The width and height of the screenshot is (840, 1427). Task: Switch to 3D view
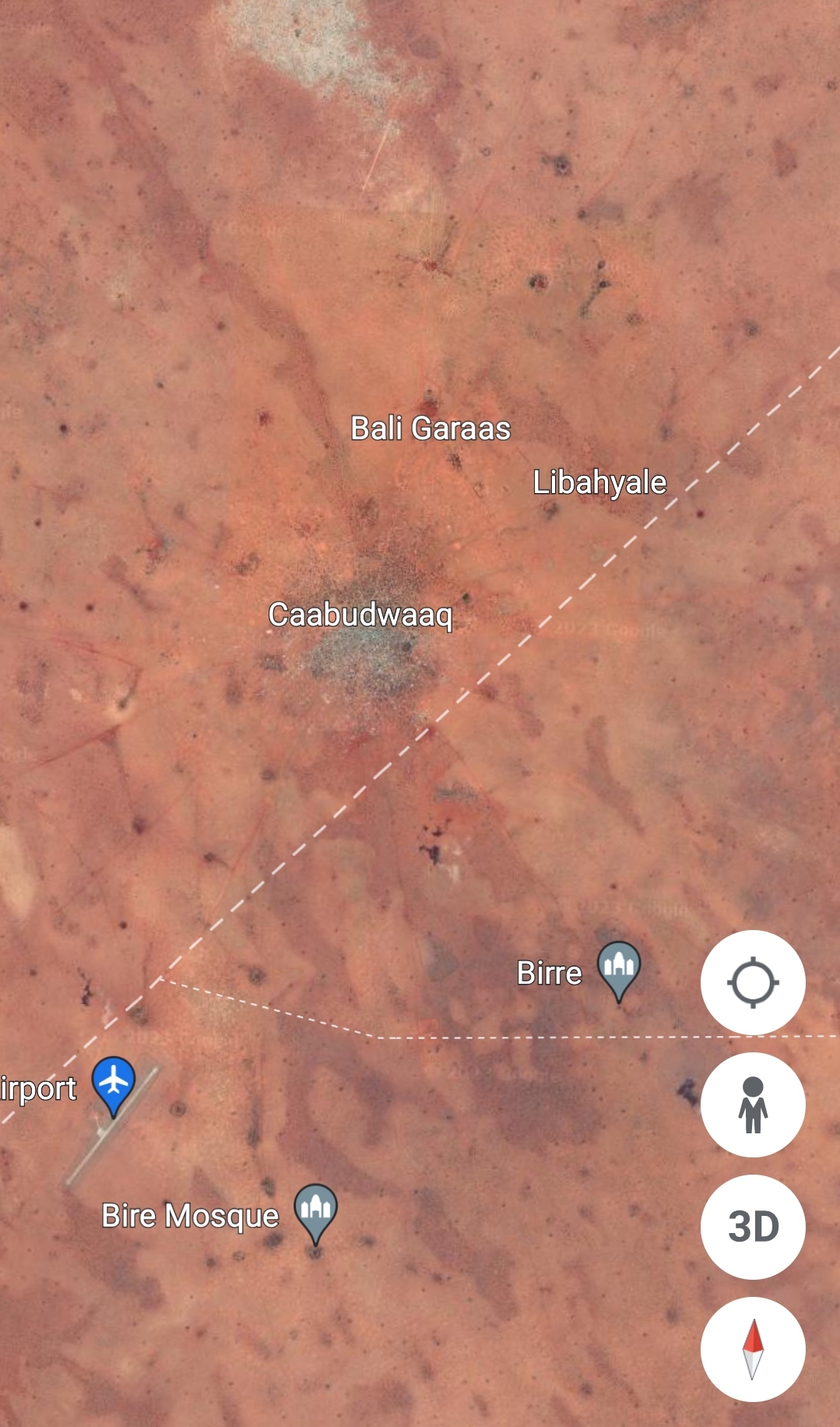(x=752, y=1227)
